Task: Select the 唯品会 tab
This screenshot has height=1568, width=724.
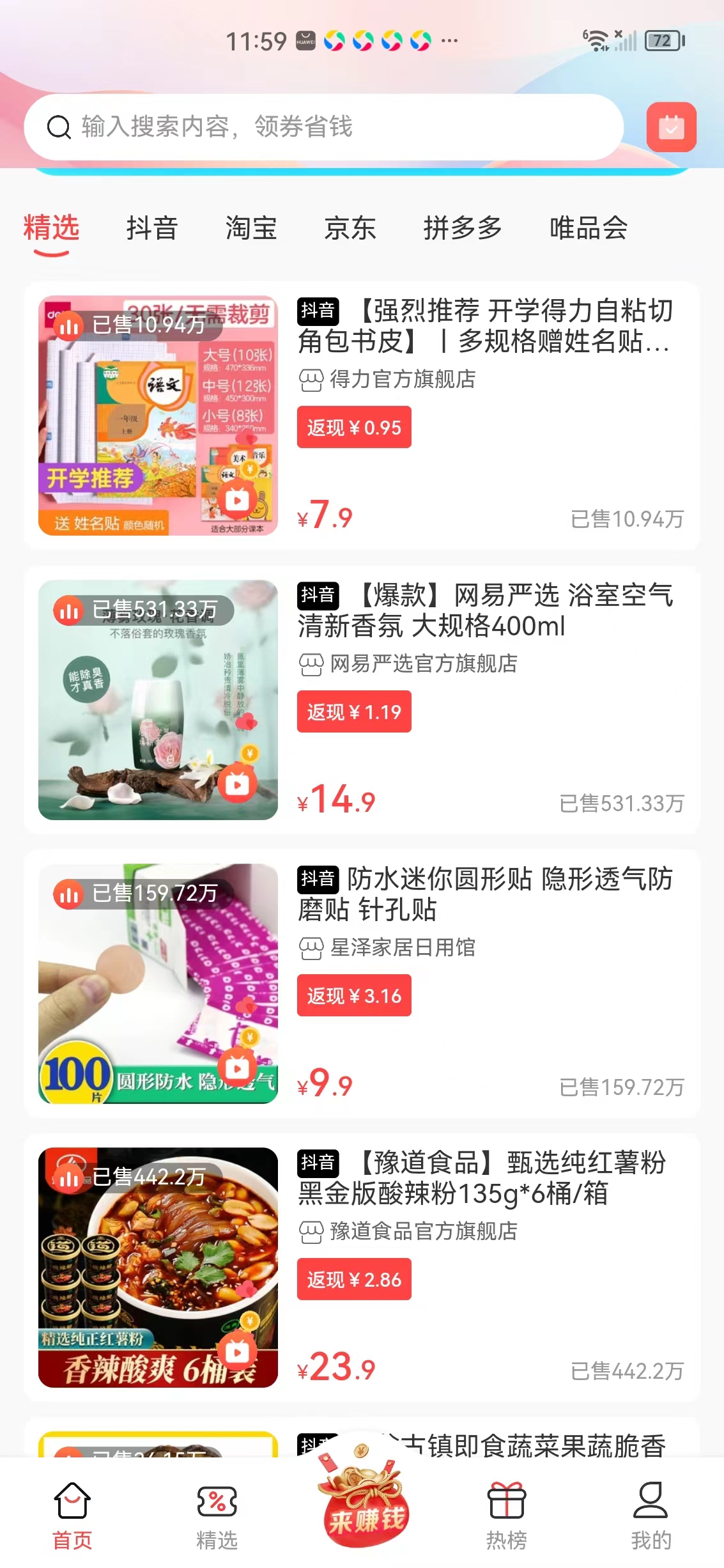Action: tap(587, 229)
